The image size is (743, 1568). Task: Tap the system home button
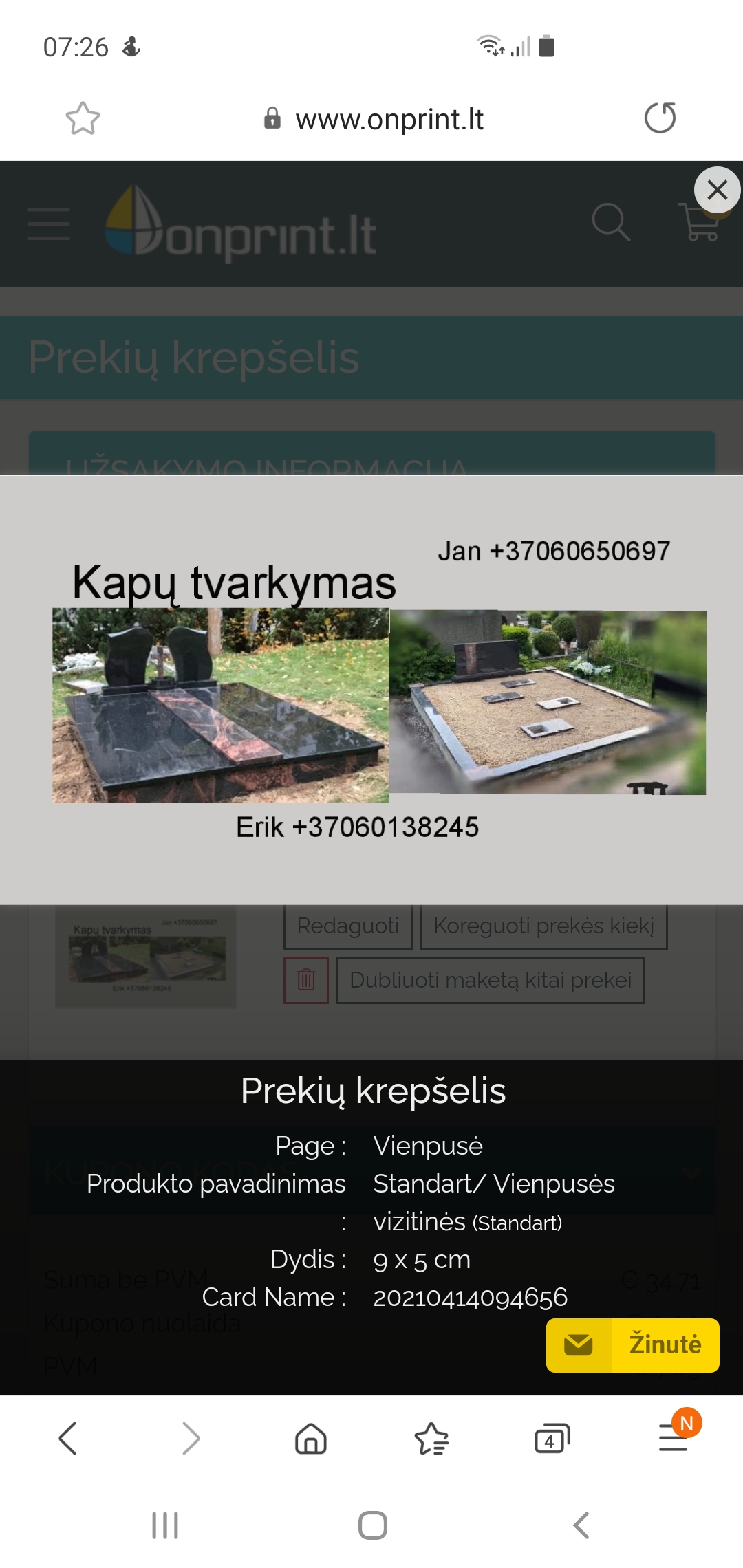(372, 1525)
